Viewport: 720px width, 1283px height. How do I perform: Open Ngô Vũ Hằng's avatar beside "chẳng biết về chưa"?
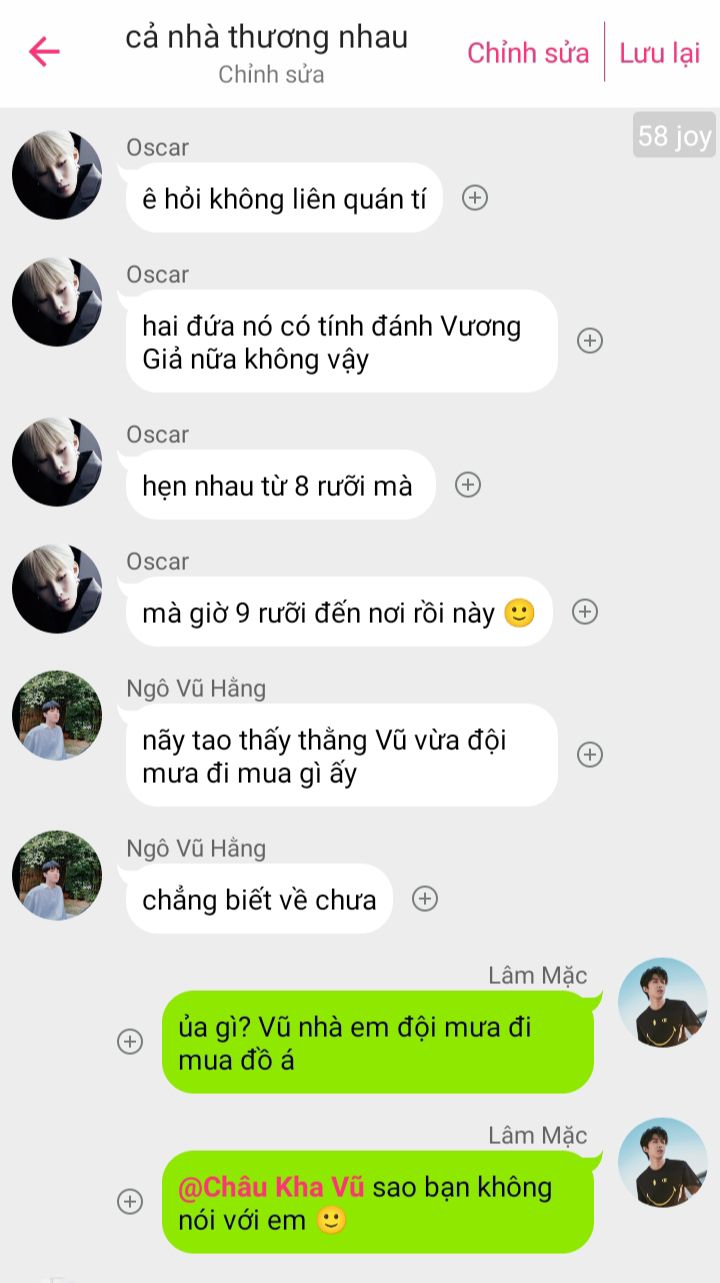pyautogui.click(x=57, y=875)
